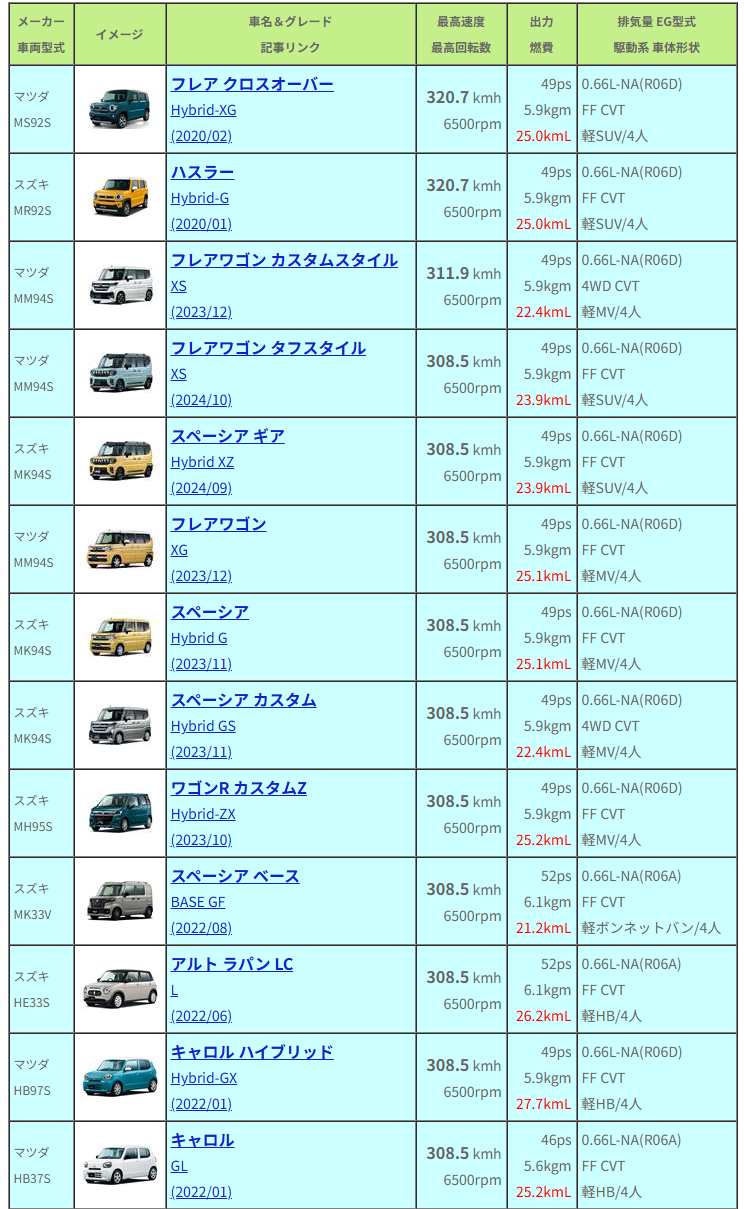Open the Hybrid GS grade link
This screenshot has height=1209, width=744.
[x=203, y=726]
